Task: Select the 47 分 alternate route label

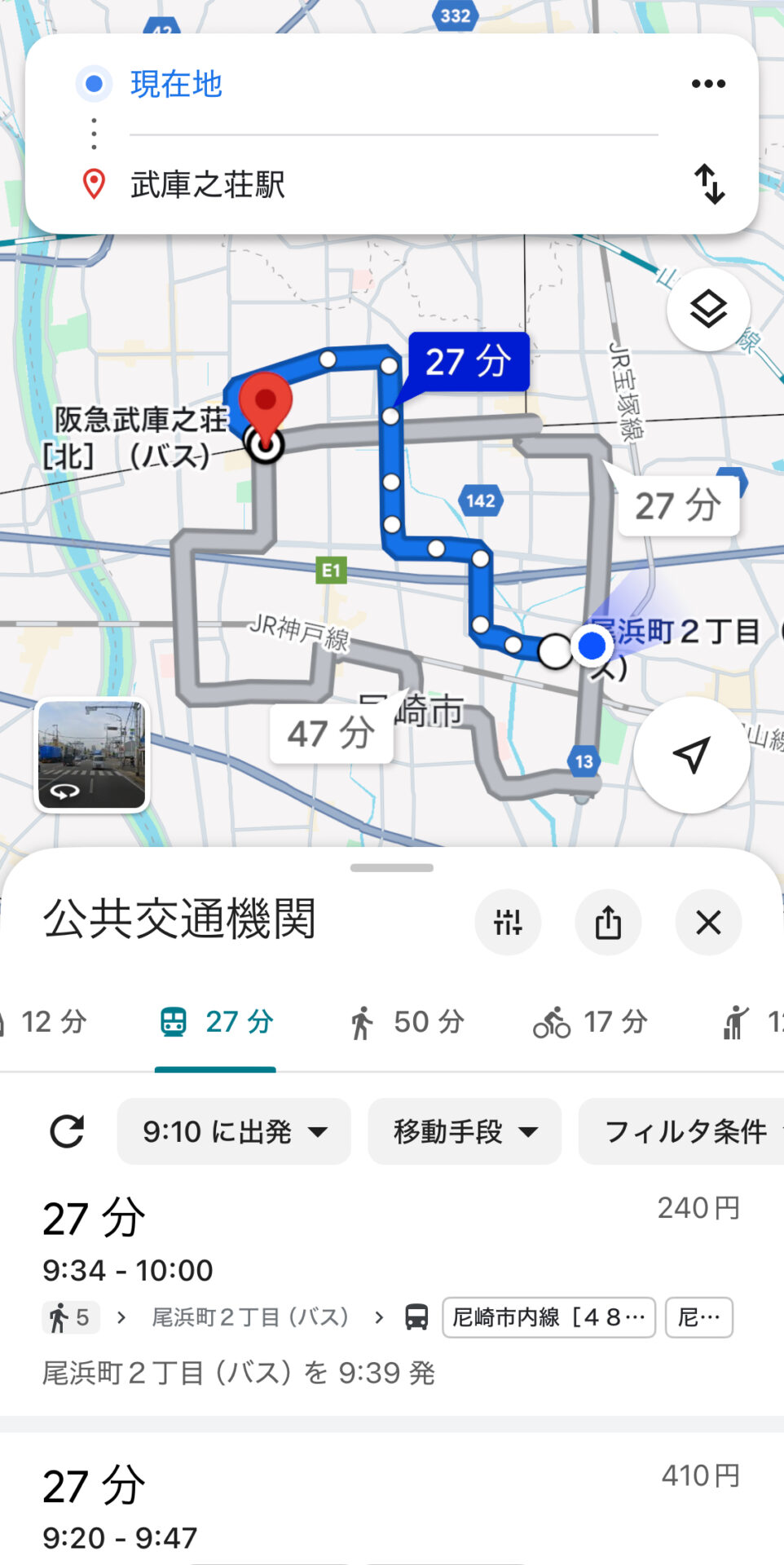Action: pyautogui.click(x=331, y=734)
